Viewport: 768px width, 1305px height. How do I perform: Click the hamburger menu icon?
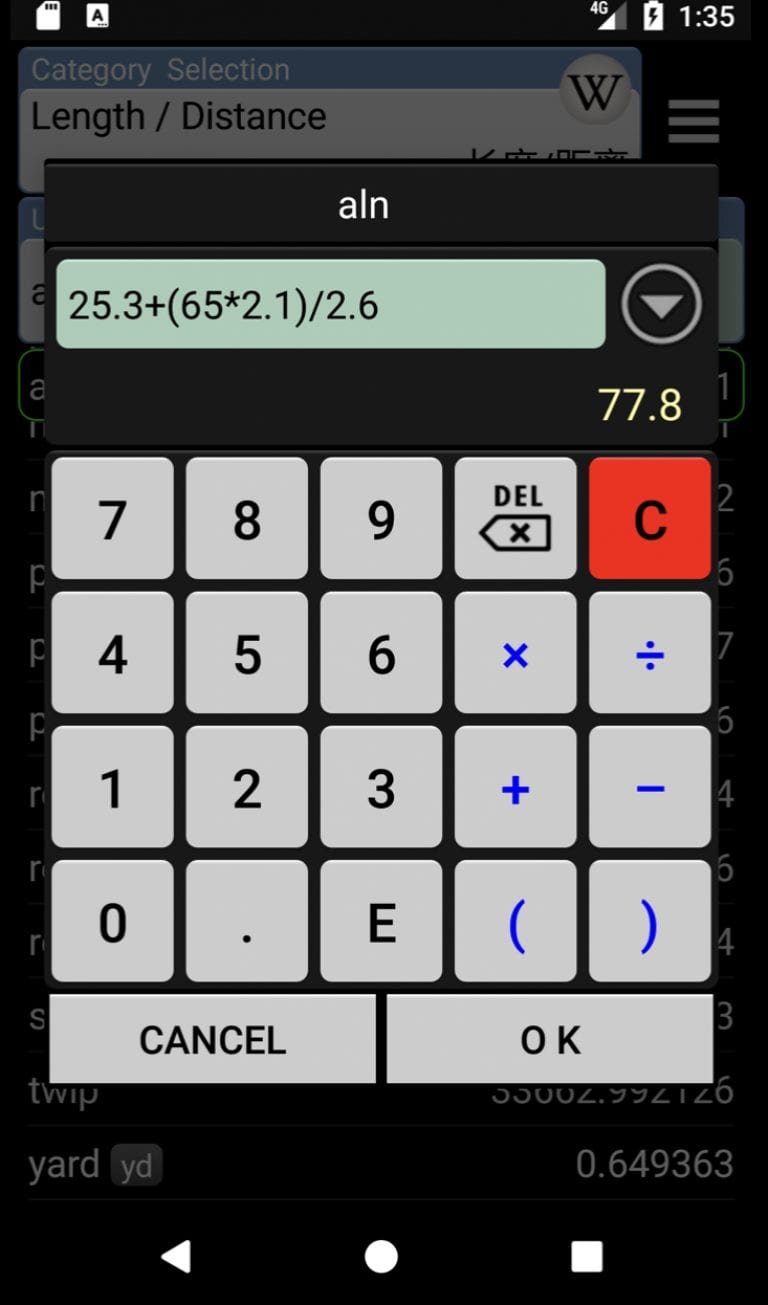[694, 120]
